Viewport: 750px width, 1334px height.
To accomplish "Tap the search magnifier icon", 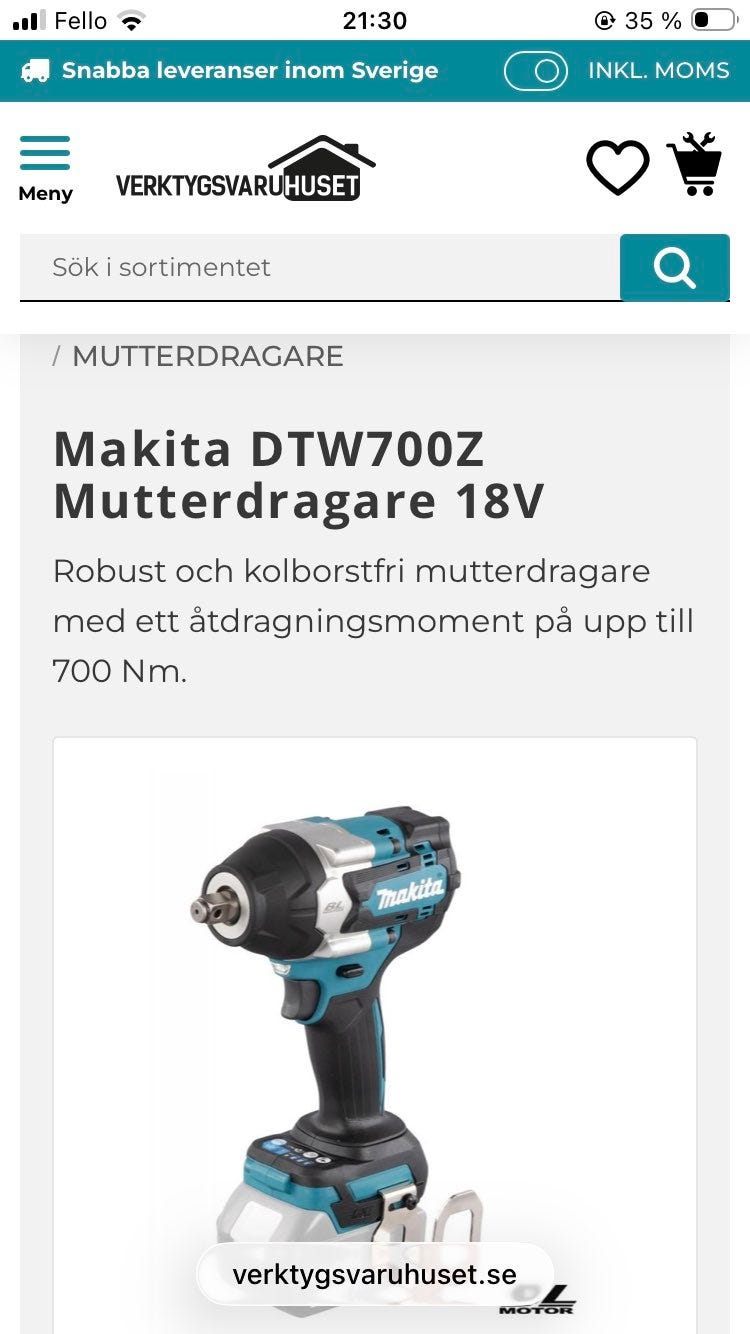I will coord(674,267).
